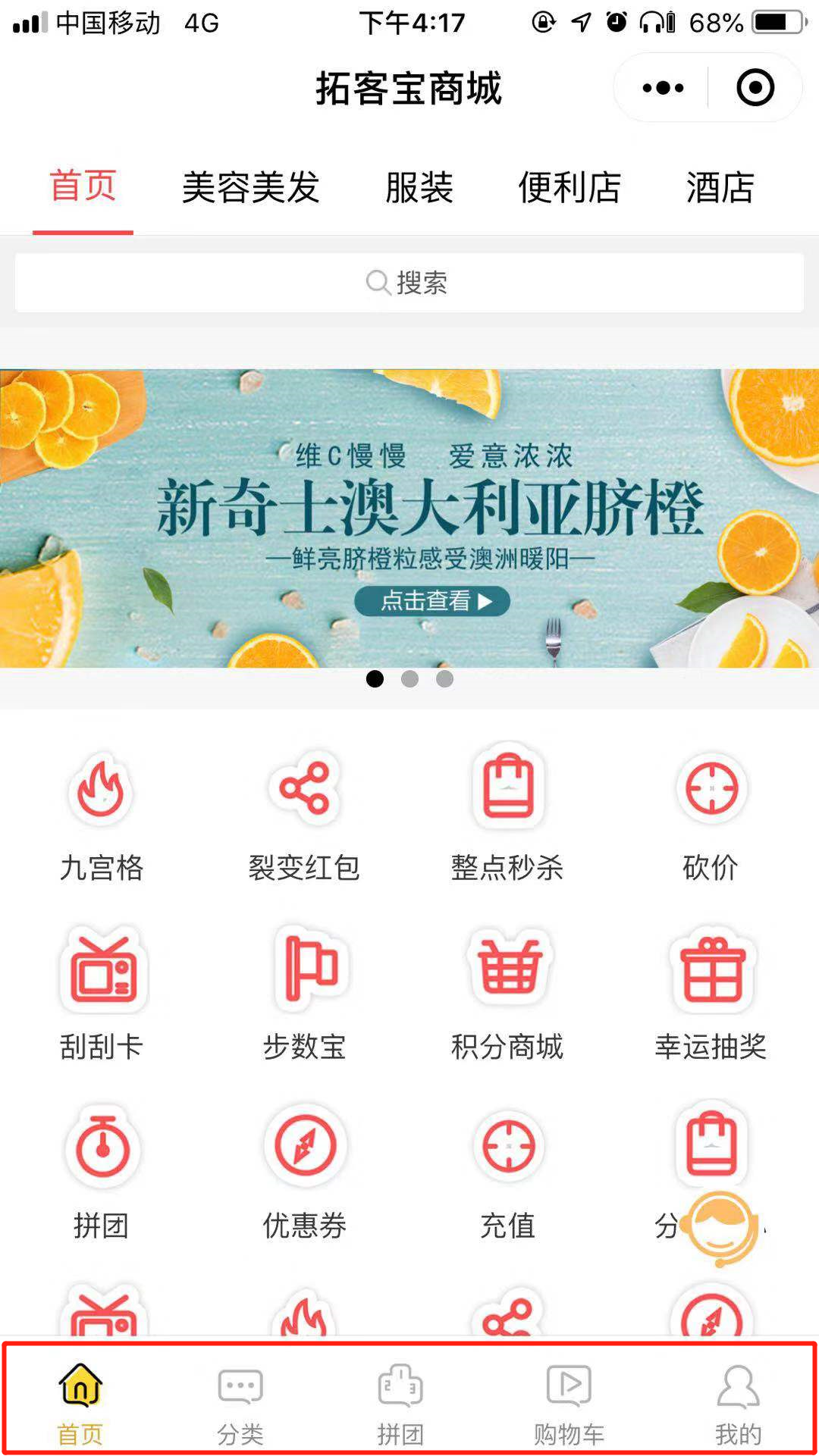Open the 积分商城 points mall

coord(510,993)
